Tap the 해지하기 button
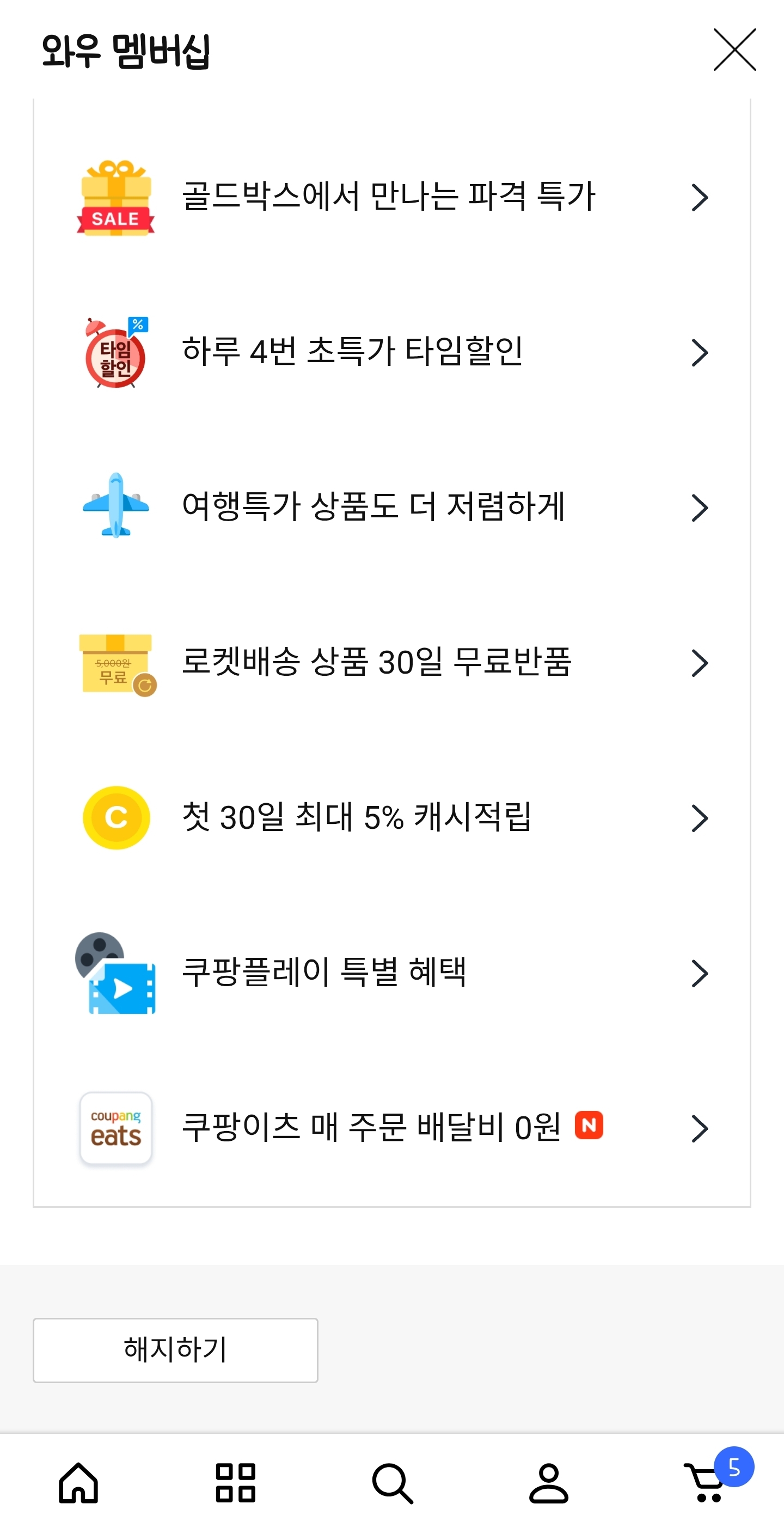Image resolution: width=784 pixels, height=1540 pixels. pyautogui.click(x=175, y=1350)
